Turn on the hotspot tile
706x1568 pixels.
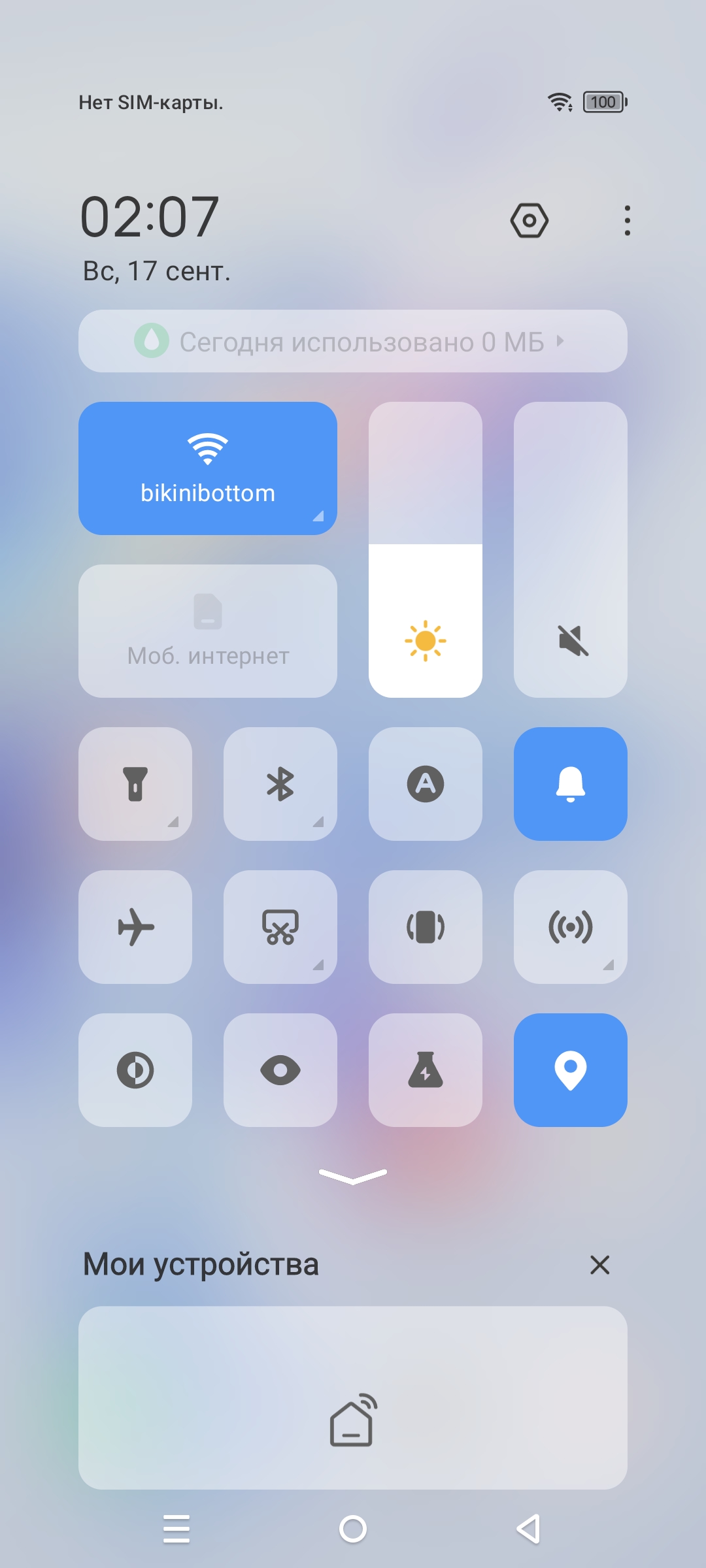570,926
